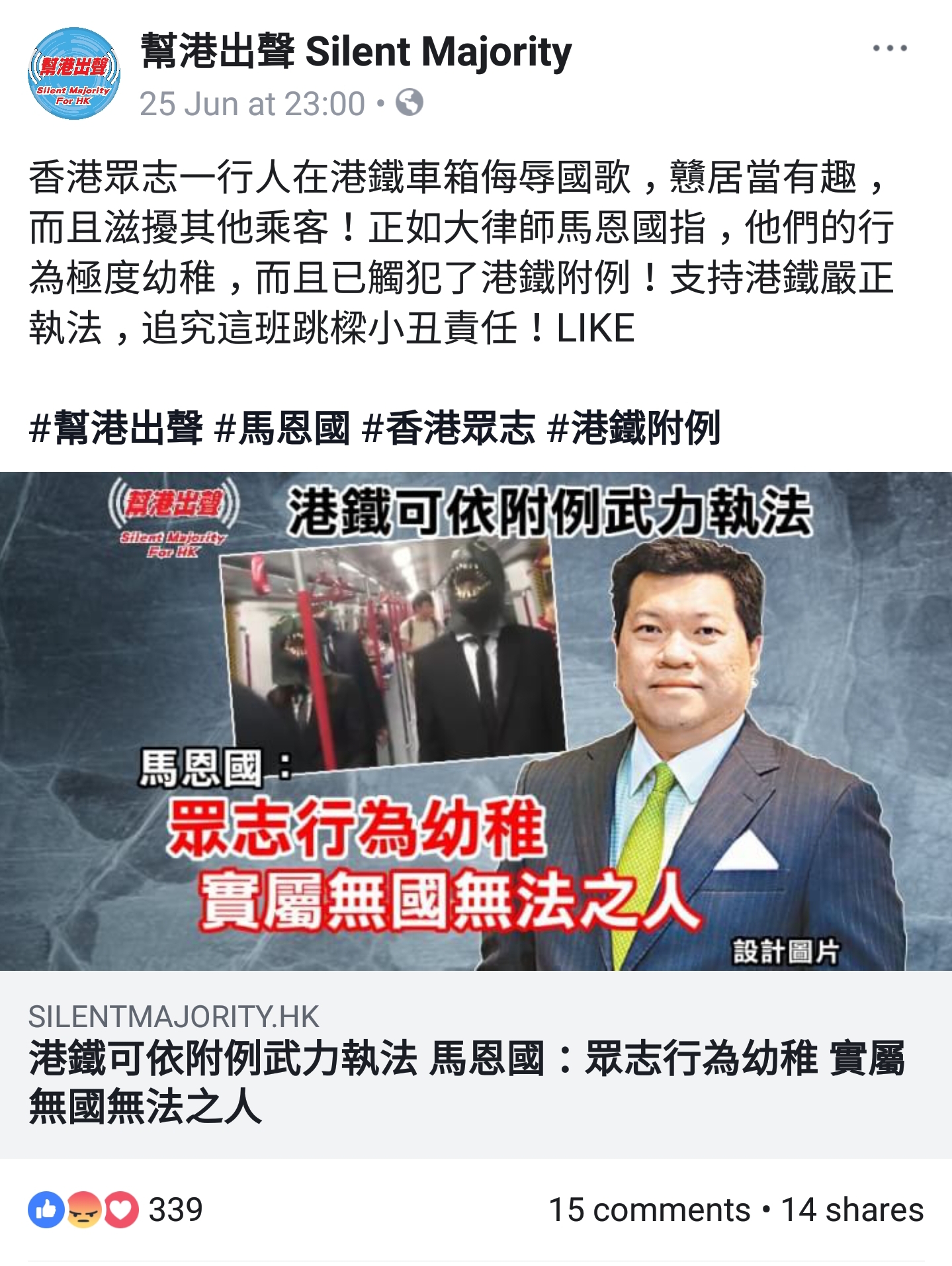Open the silentmajority.hk article headline link
The image size is (952, 1266).
pyautogui.click(x=466, y=1081)
